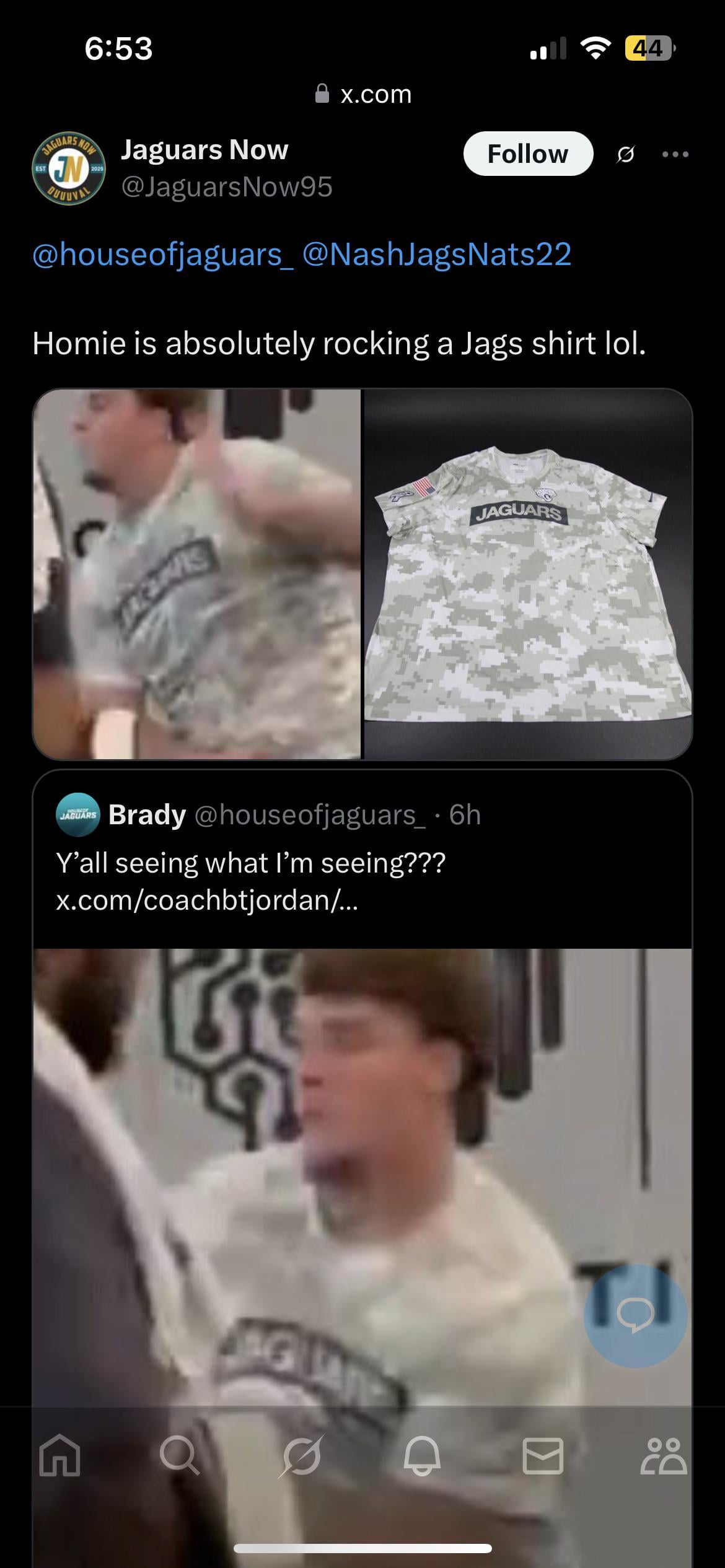
Task: Open the @NashJagsNats22 mention link
Action: pyautogui.click(x=437, y=255)
